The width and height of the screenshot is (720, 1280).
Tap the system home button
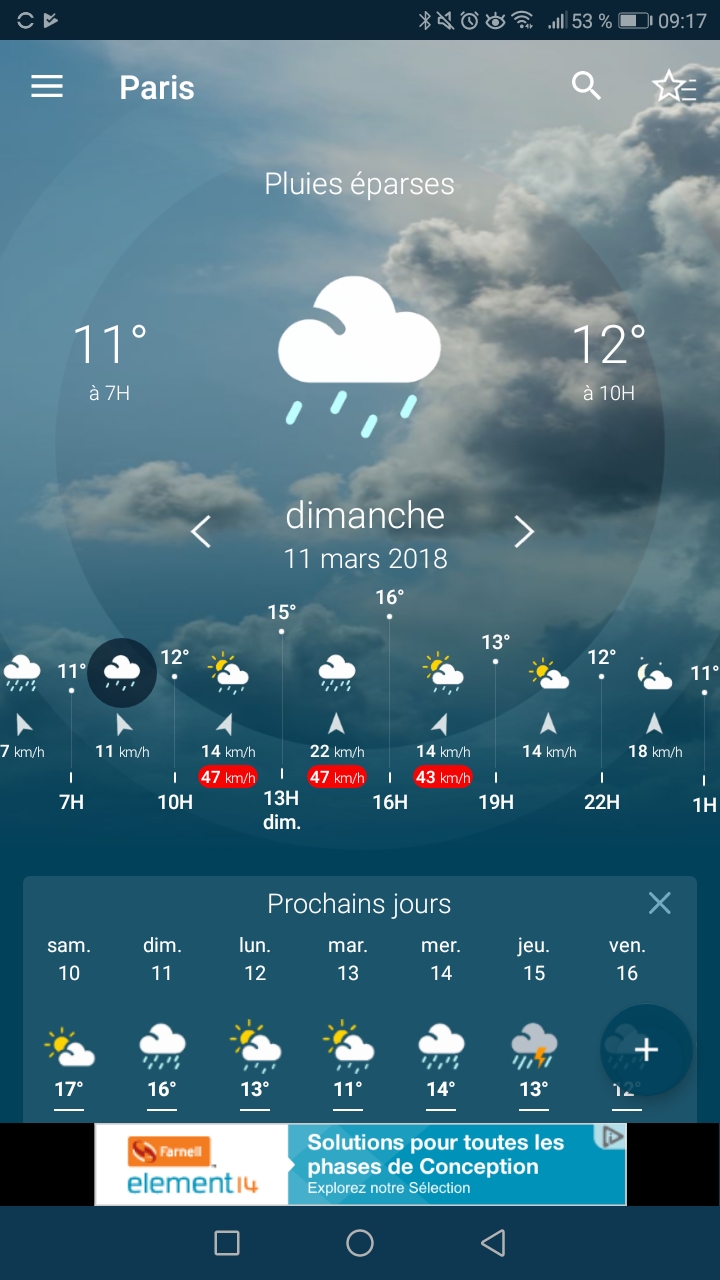click(x=360, y=1243)
